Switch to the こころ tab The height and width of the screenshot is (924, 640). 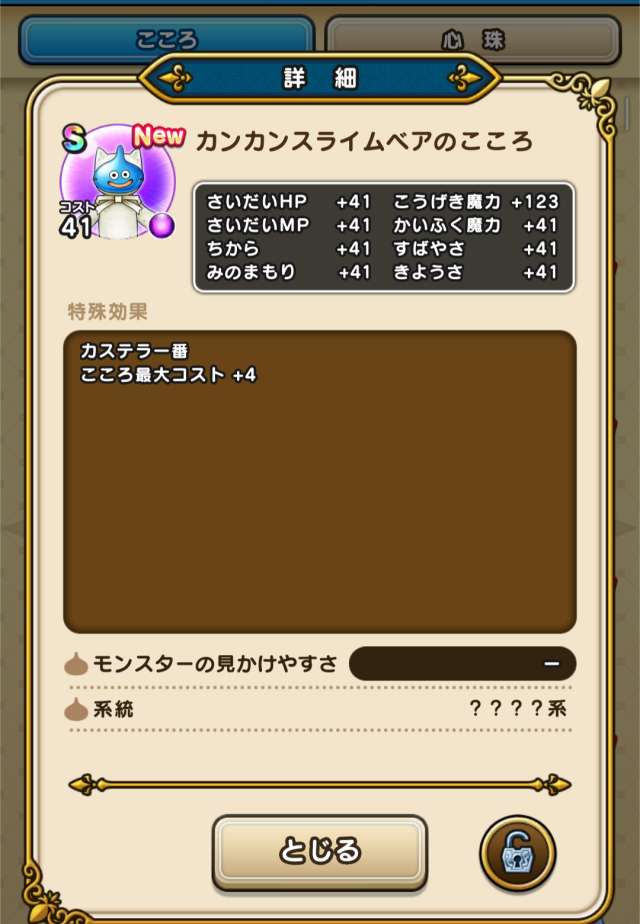click(167, 41)
